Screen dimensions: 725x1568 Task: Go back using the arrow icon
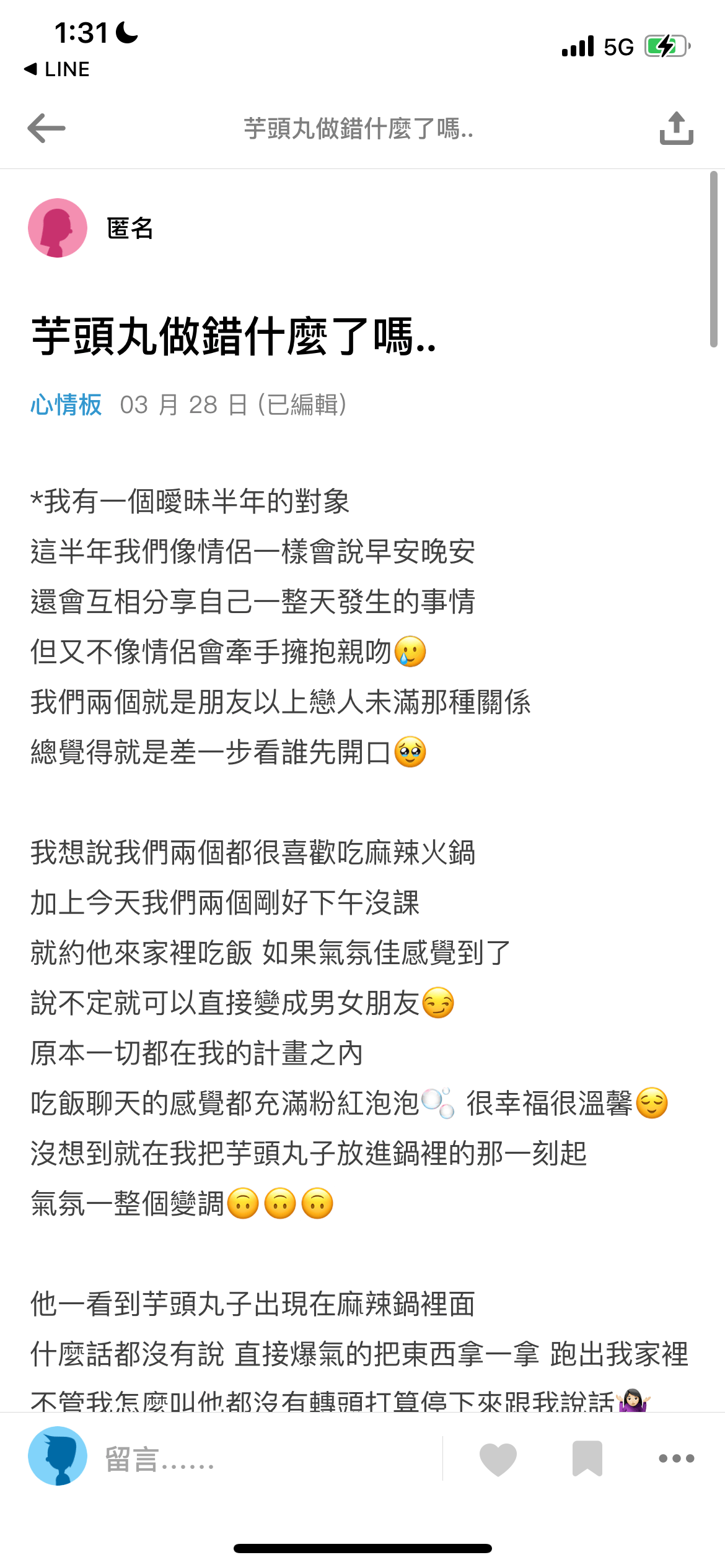click(x=46, y=128)
